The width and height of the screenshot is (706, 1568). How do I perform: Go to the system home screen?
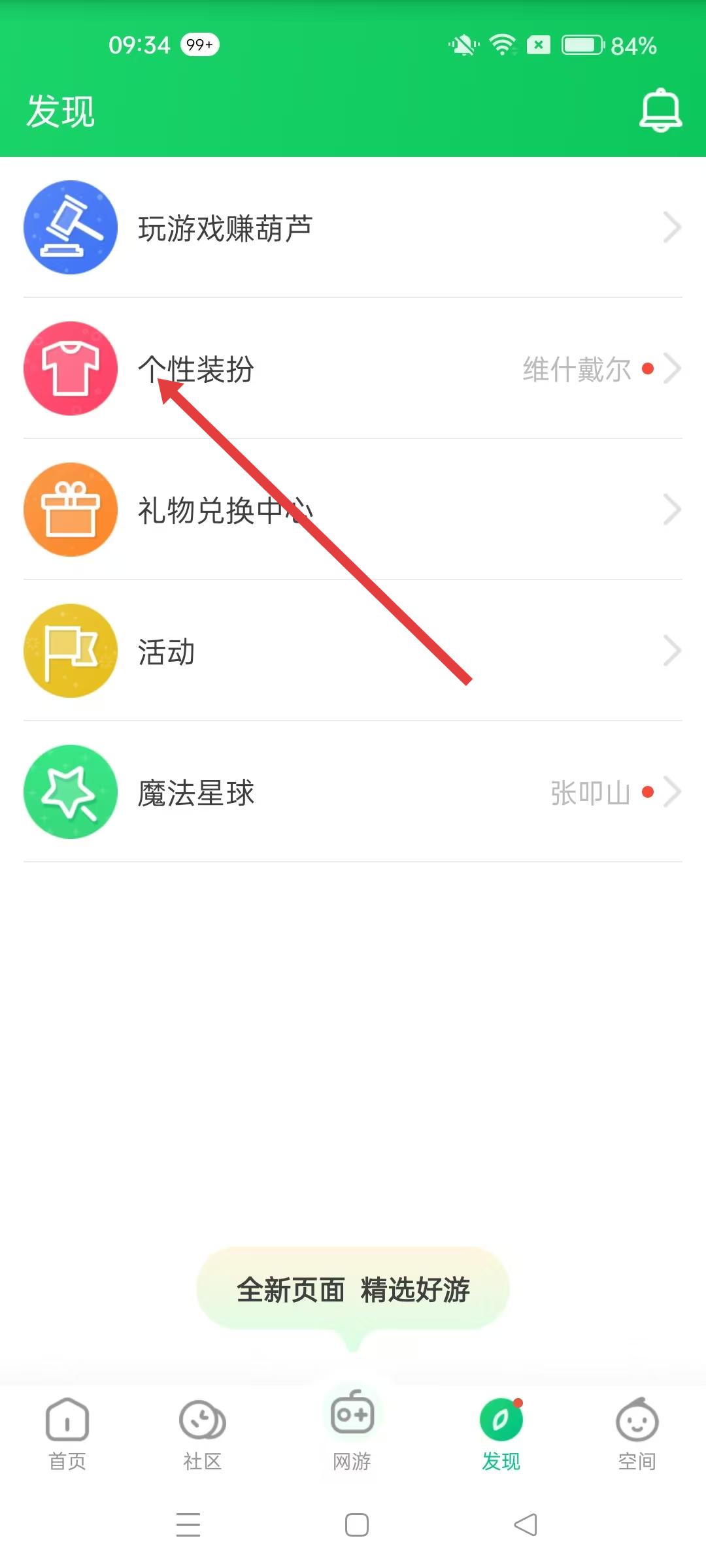(x=357, y=1525)
